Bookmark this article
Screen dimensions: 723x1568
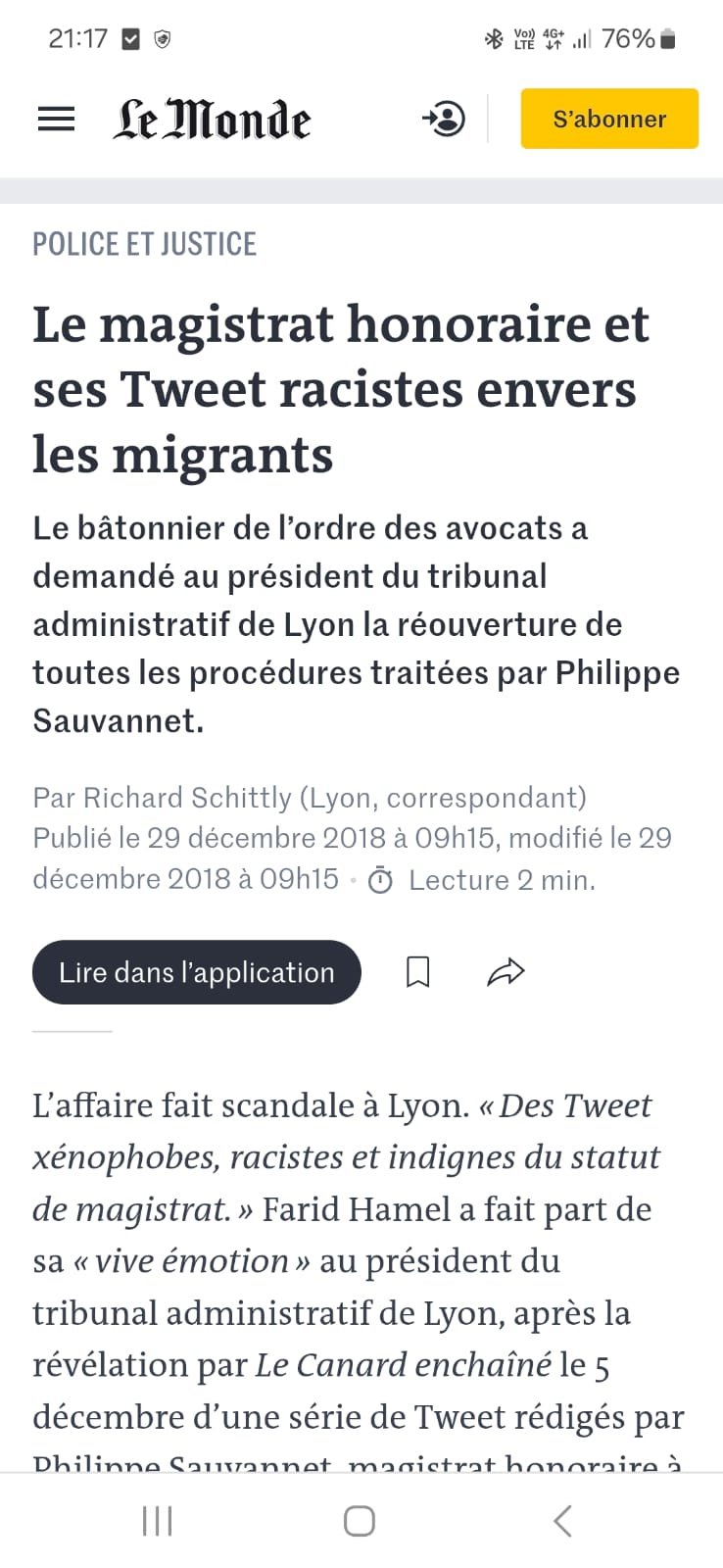pyautogui.click(x=418, y=972)
